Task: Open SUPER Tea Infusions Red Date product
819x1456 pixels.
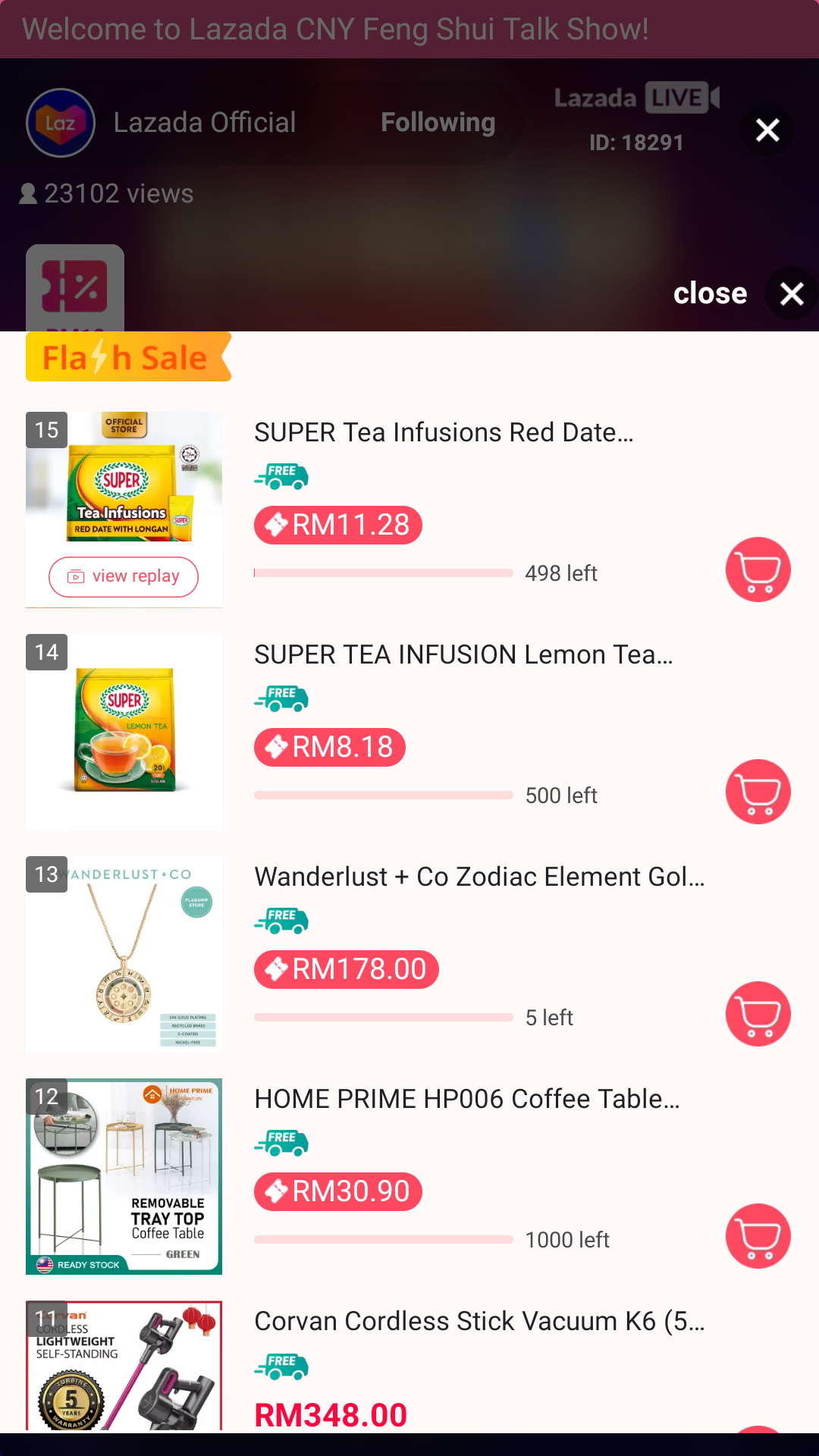Action: [443, 433]
